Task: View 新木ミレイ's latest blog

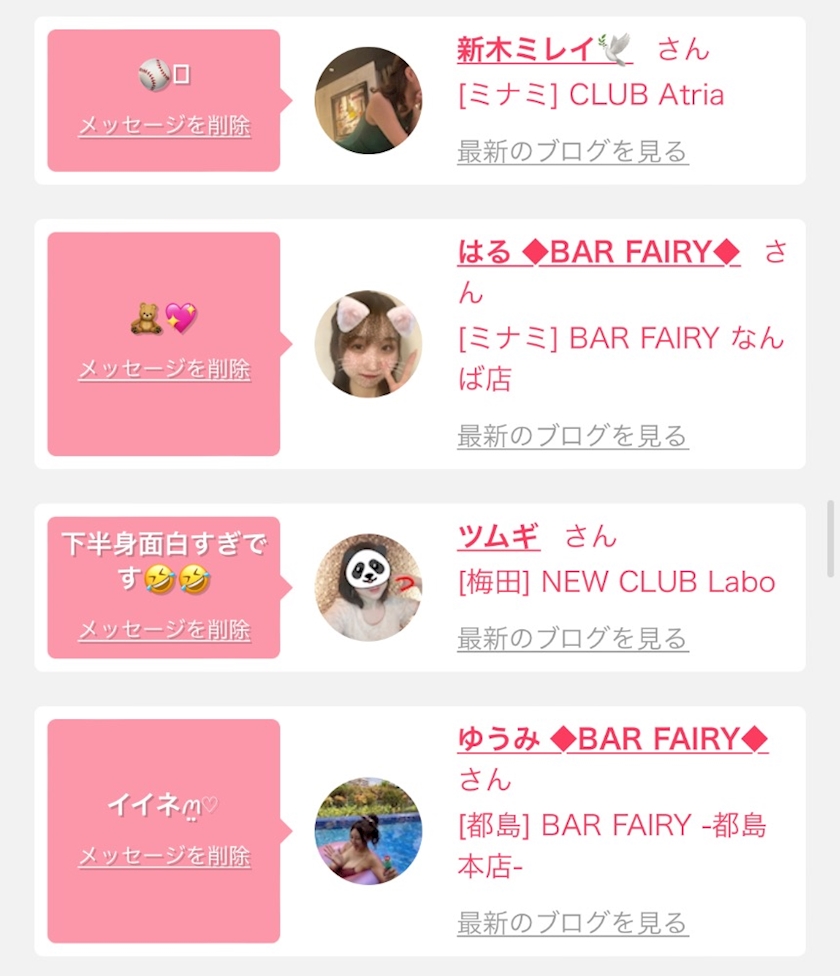Action: coord(572,152)
